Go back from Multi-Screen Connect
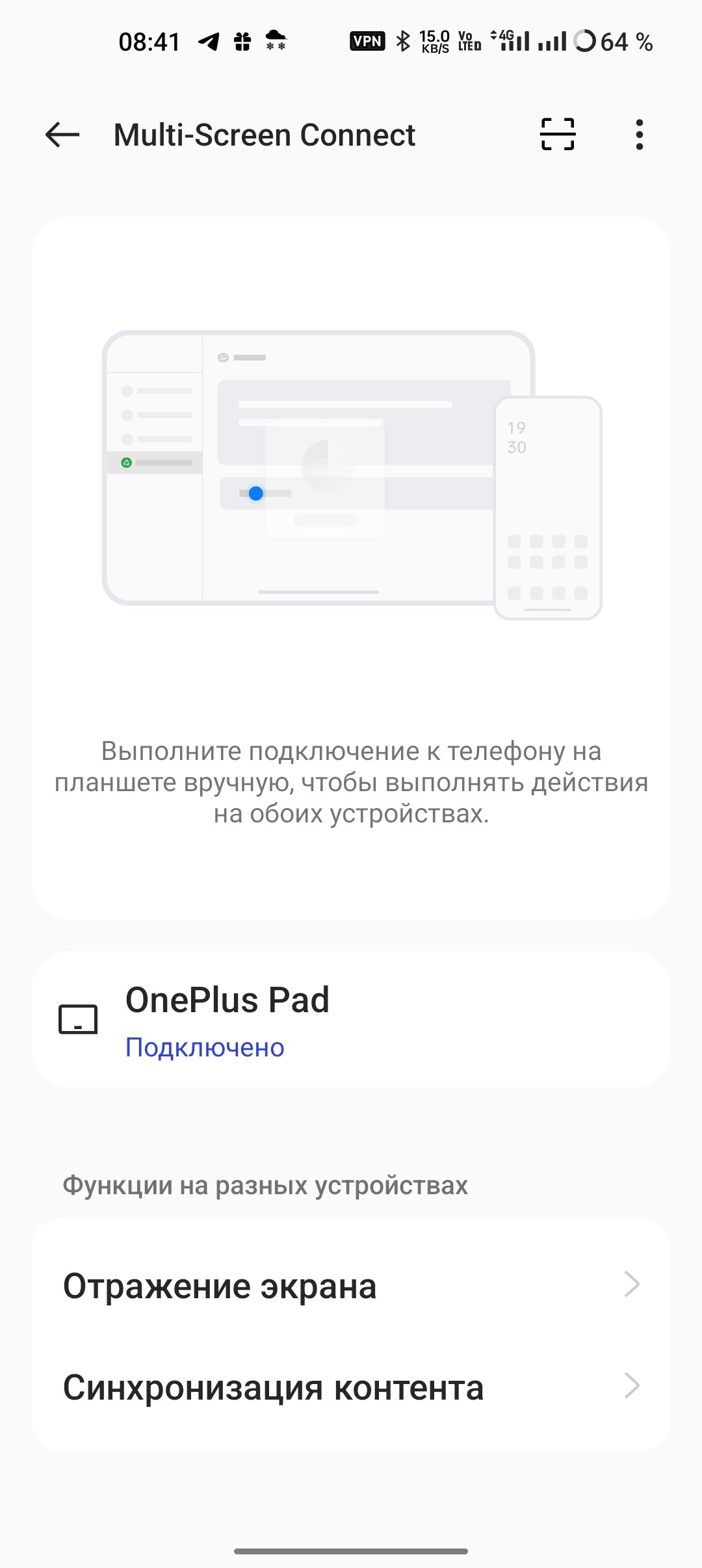Screen dimensions: 702x1568 coord(62,135)
